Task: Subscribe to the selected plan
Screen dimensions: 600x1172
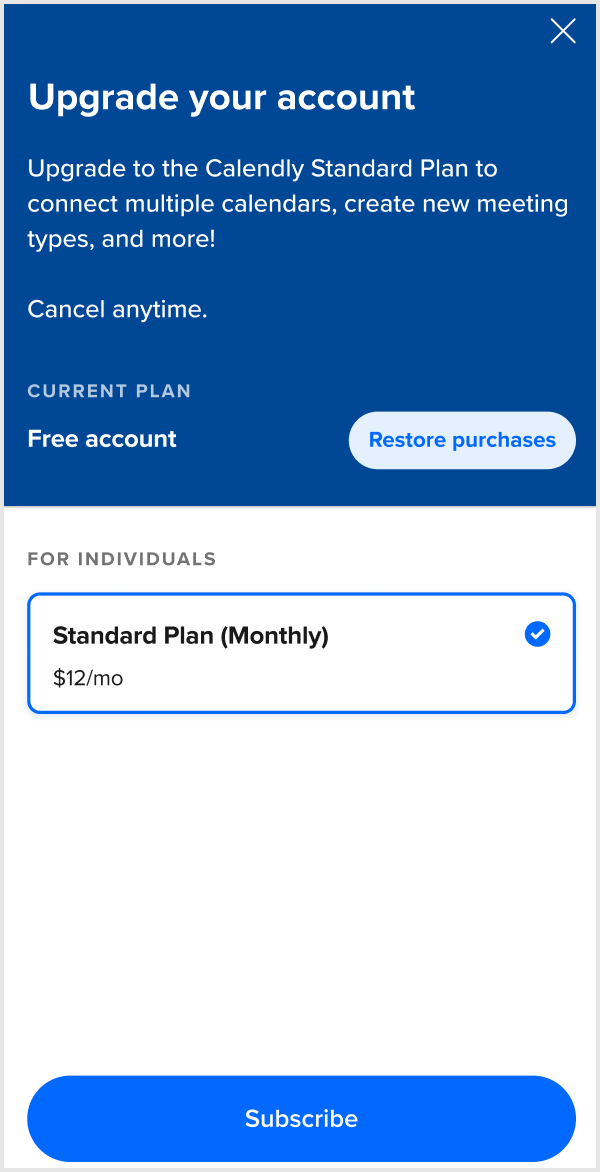Action: pyautogui.click(x=301, y=1118)
